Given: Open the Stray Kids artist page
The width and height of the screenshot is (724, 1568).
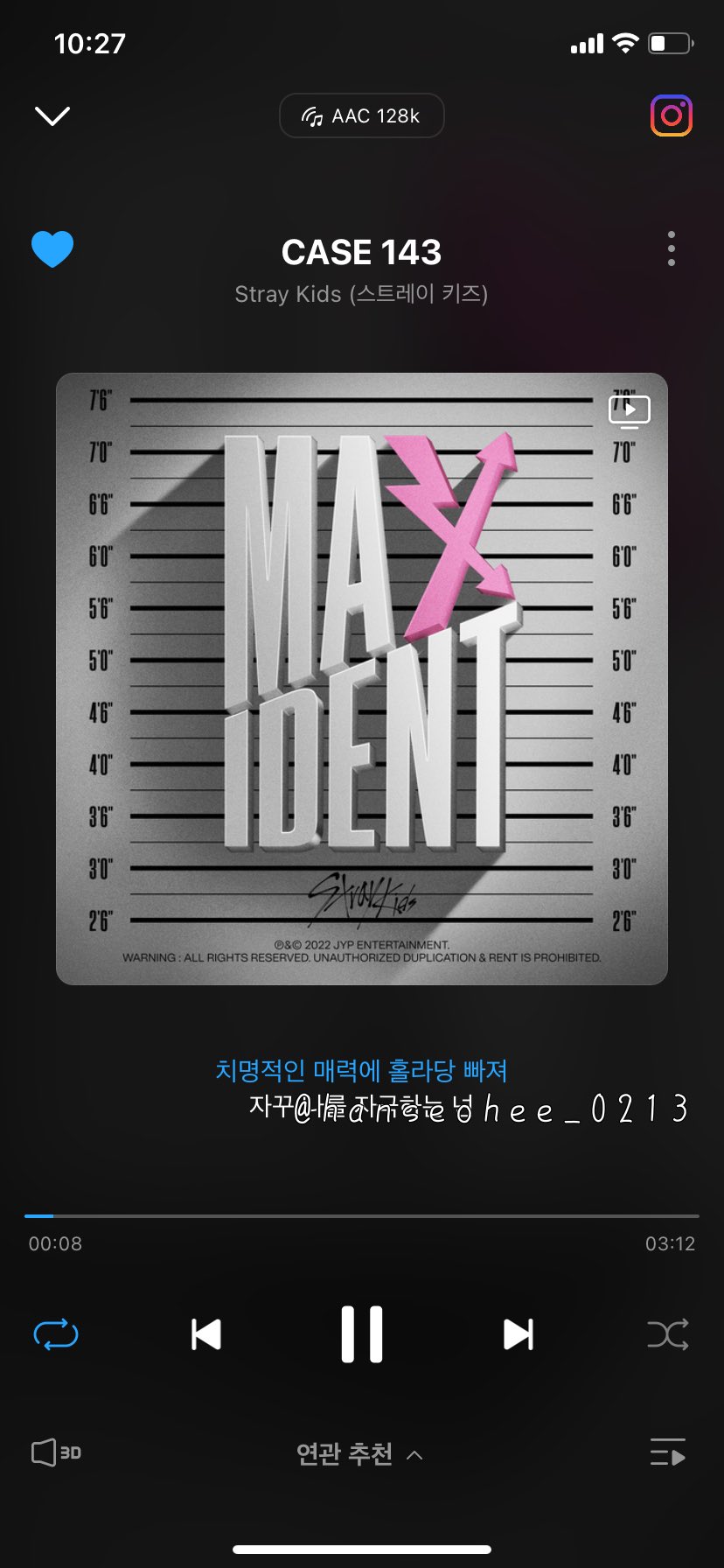Looking at the screenshot, I should (361, 294).
